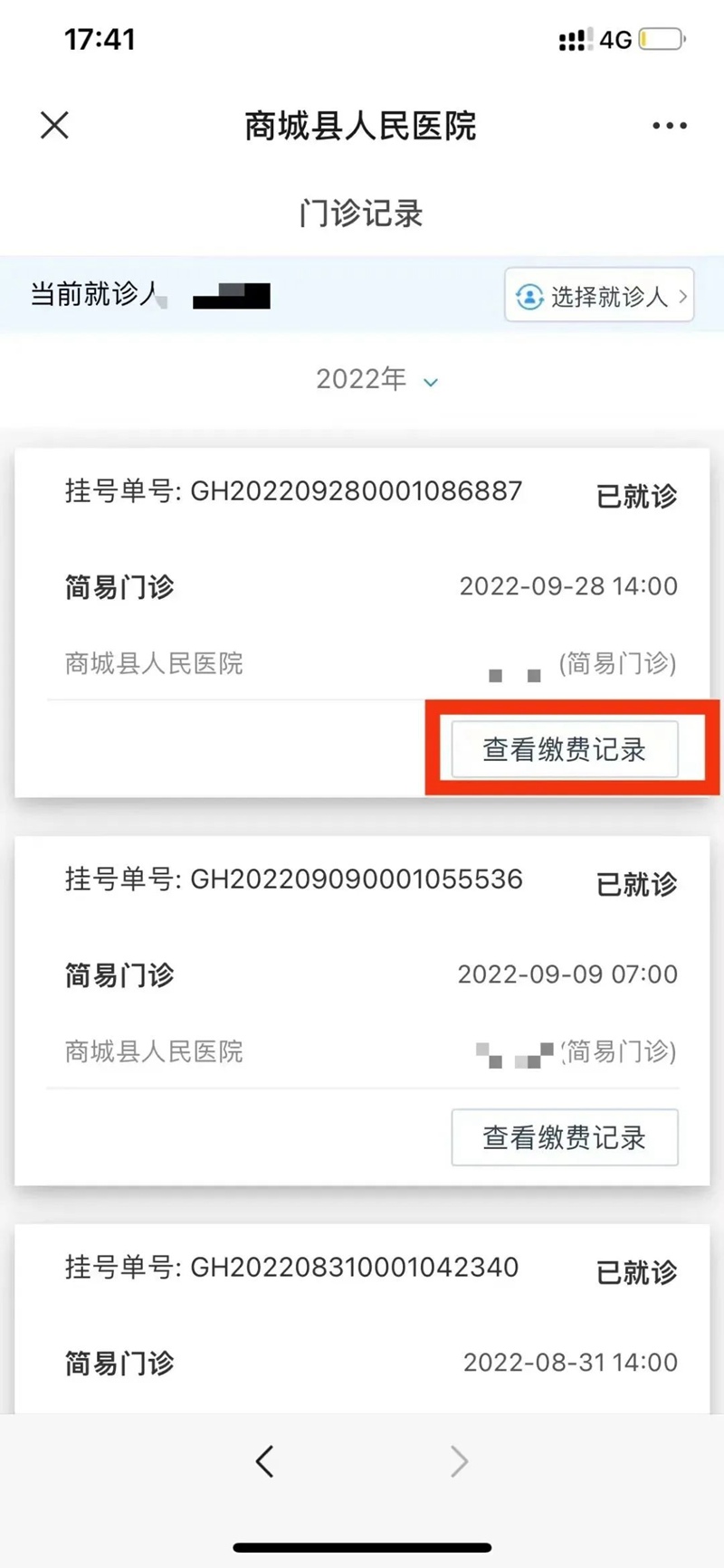Tap 选择就诊人 to switch patient
The height and width of the screenshot is (1568, 724).
click(x=599, y=296)
